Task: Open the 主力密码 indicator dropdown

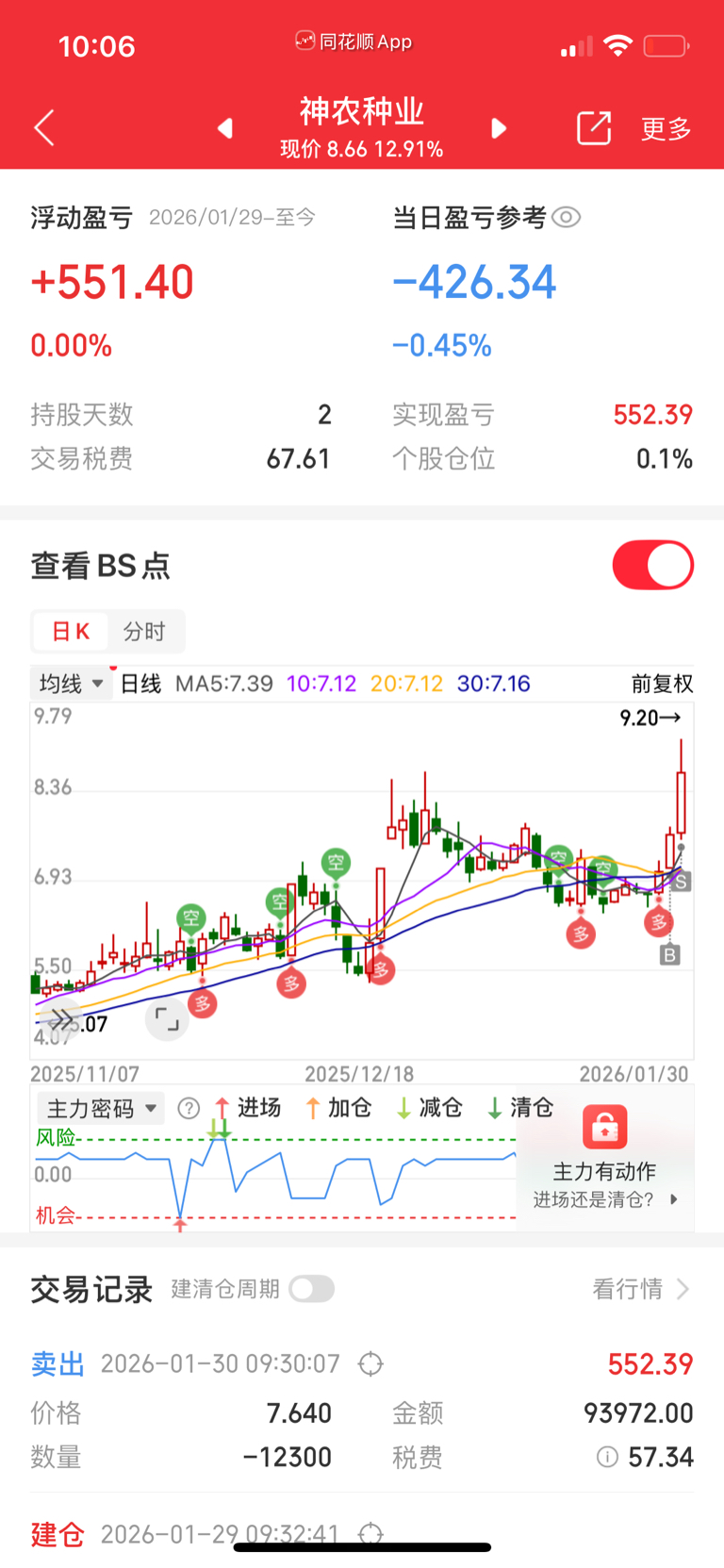Action: coord(101,1108)
